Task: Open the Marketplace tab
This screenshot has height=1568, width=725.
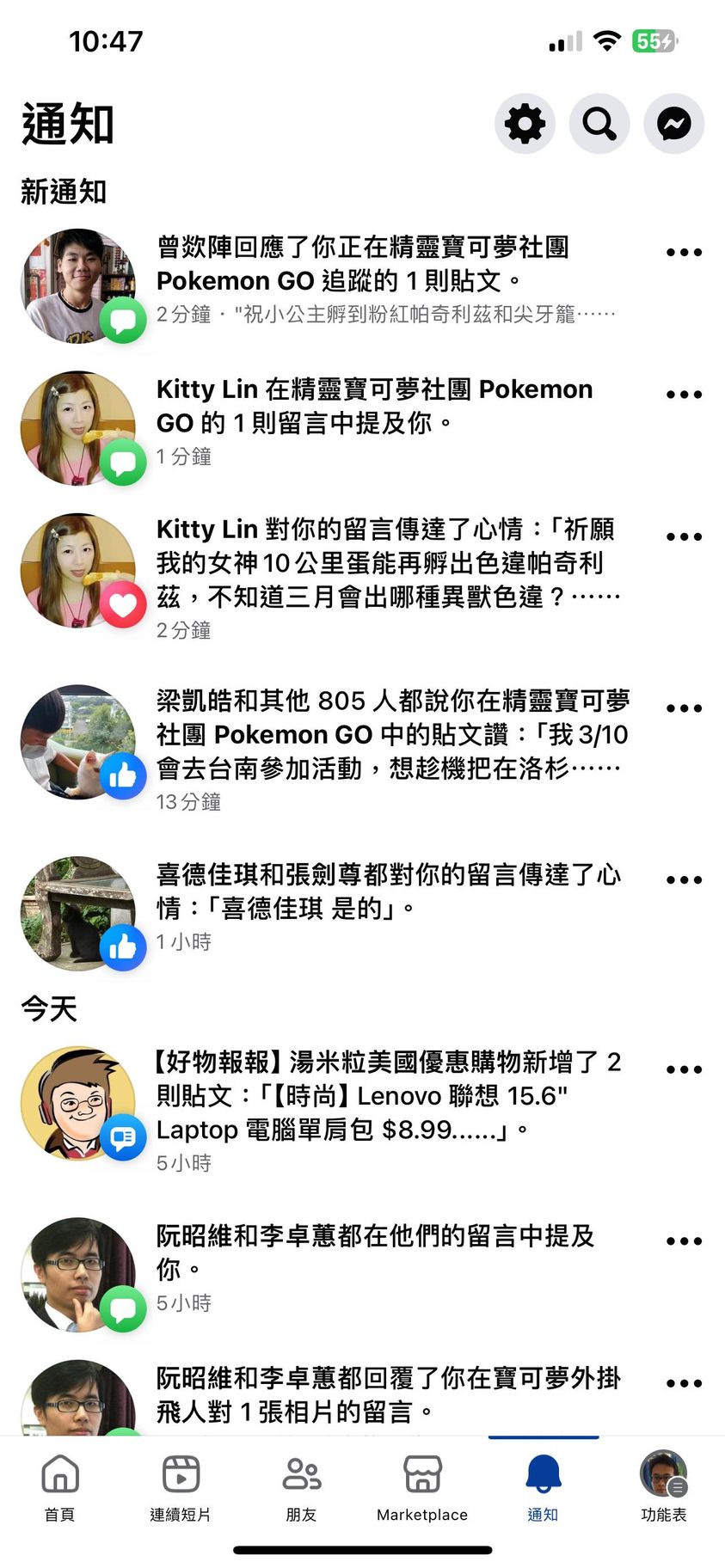Action: click(422, 1487)
